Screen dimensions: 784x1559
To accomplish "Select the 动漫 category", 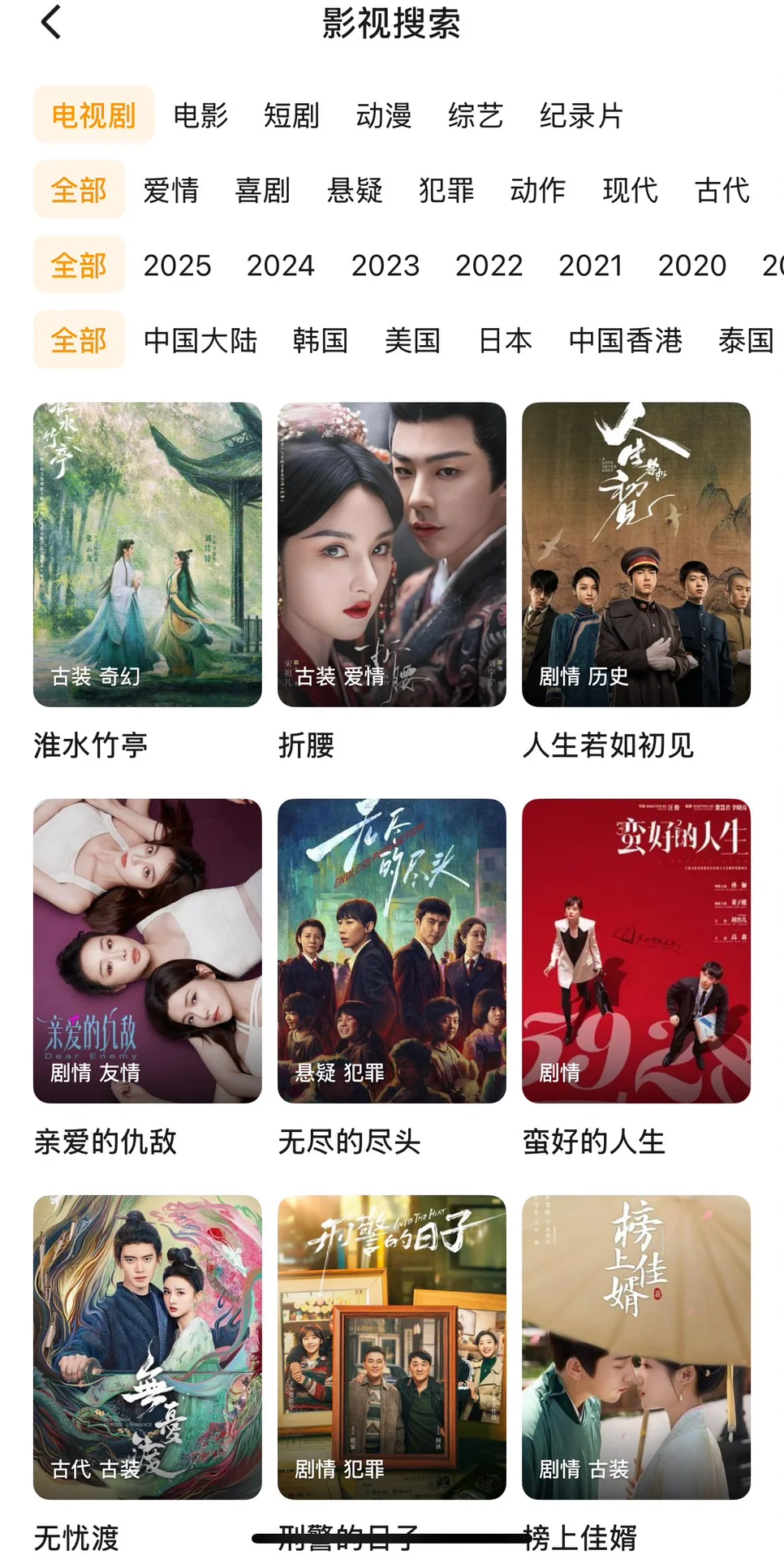I will click(x=383, y=115).
